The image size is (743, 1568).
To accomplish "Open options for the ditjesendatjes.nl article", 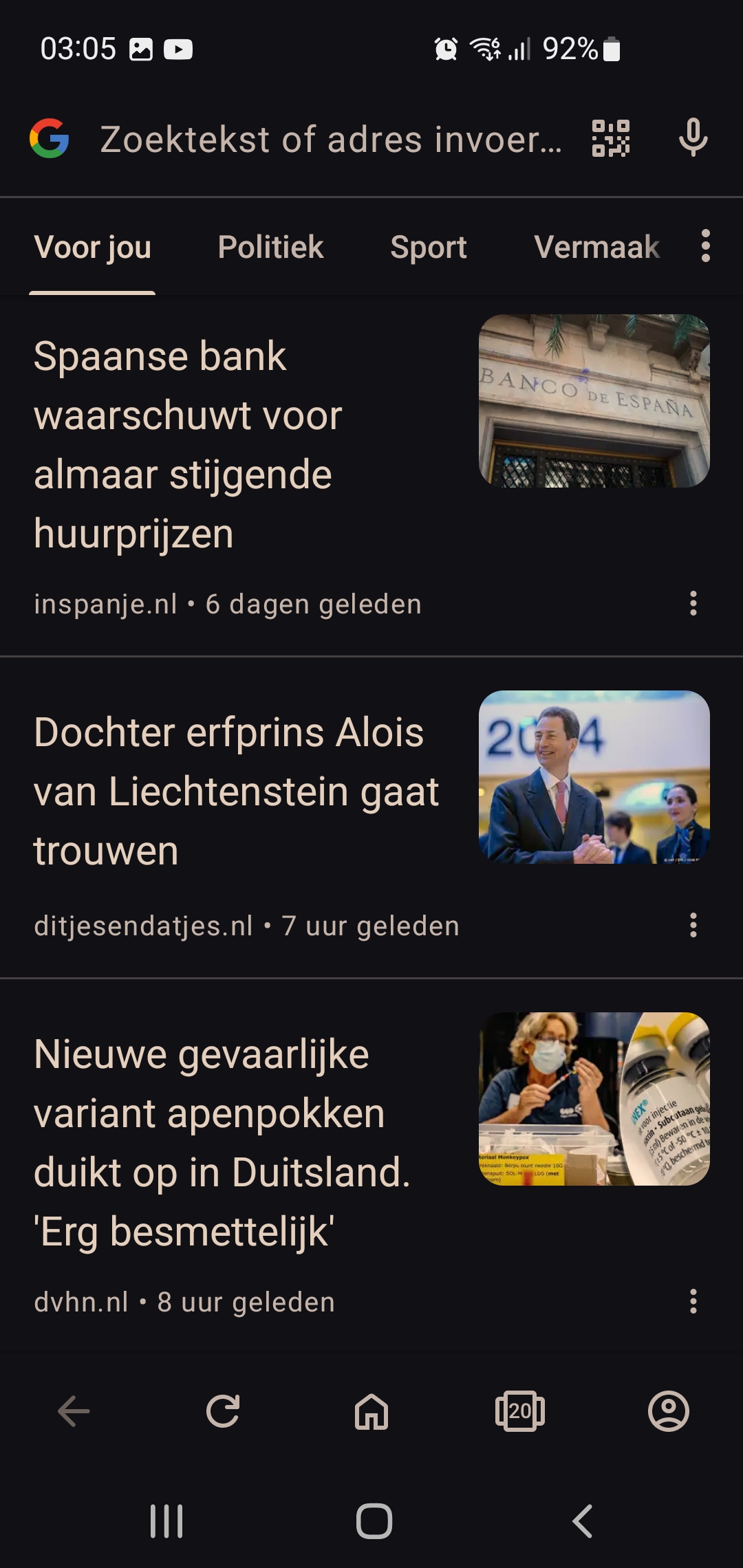I will pyautogui.click(x=693, y=925).
